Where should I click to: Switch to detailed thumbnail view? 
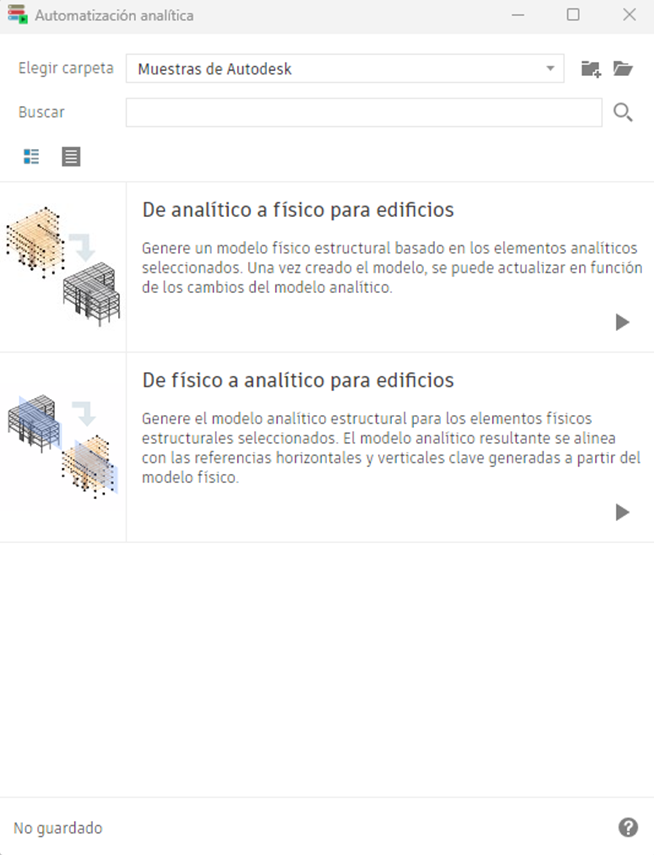[31, 156]
